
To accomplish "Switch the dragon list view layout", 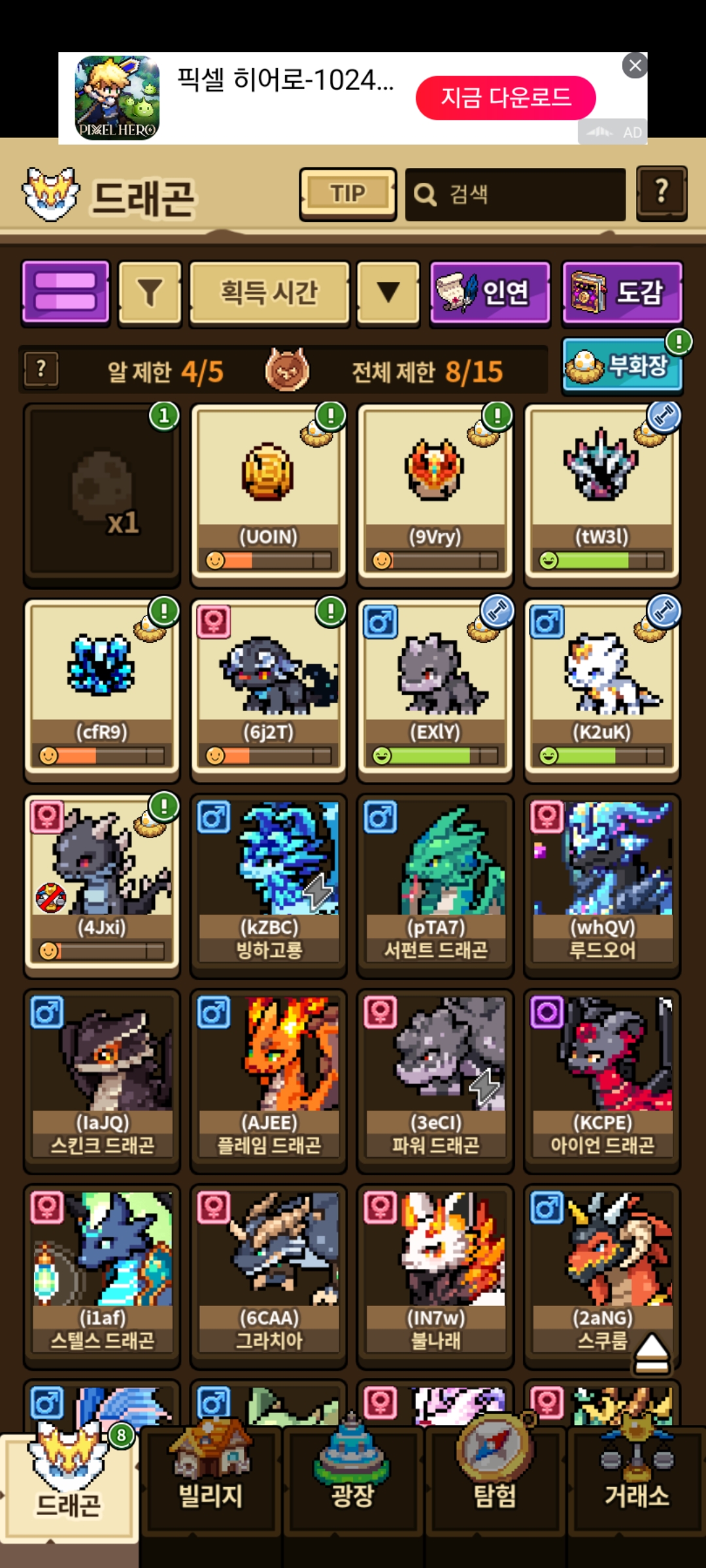I will 65,291.
